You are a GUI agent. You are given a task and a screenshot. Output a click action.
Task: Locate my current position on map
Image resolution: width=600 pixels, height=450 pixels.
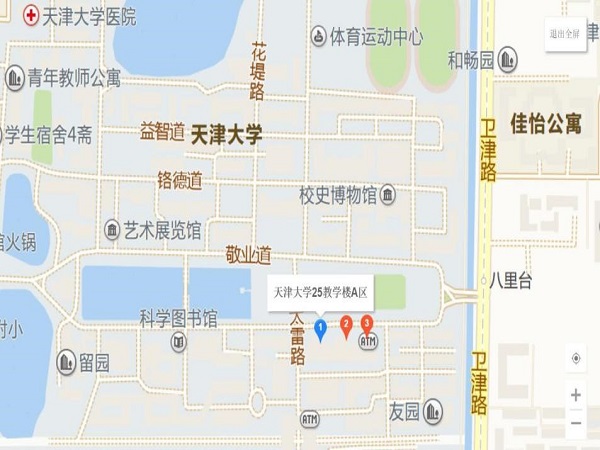coord(576,359)
